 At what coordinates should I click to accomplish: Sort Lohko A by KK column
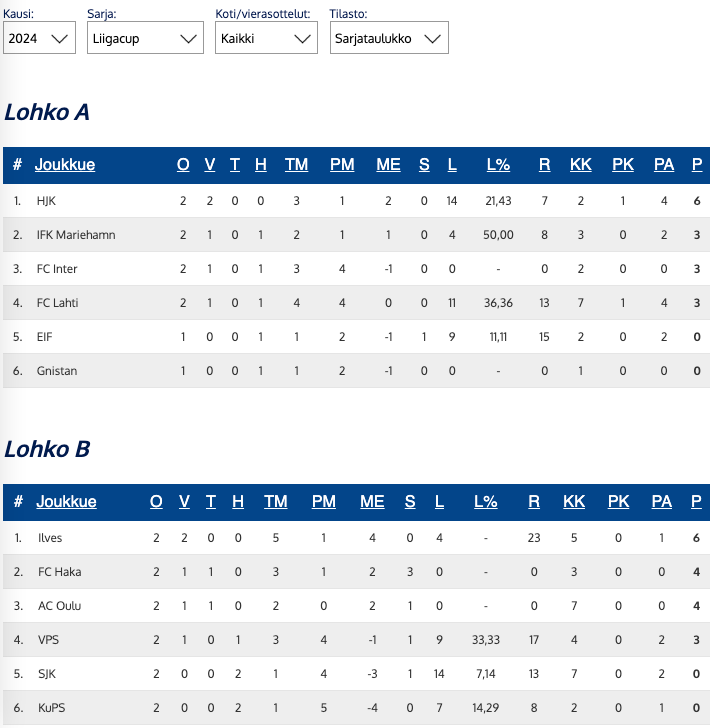(x=581, y=165)
